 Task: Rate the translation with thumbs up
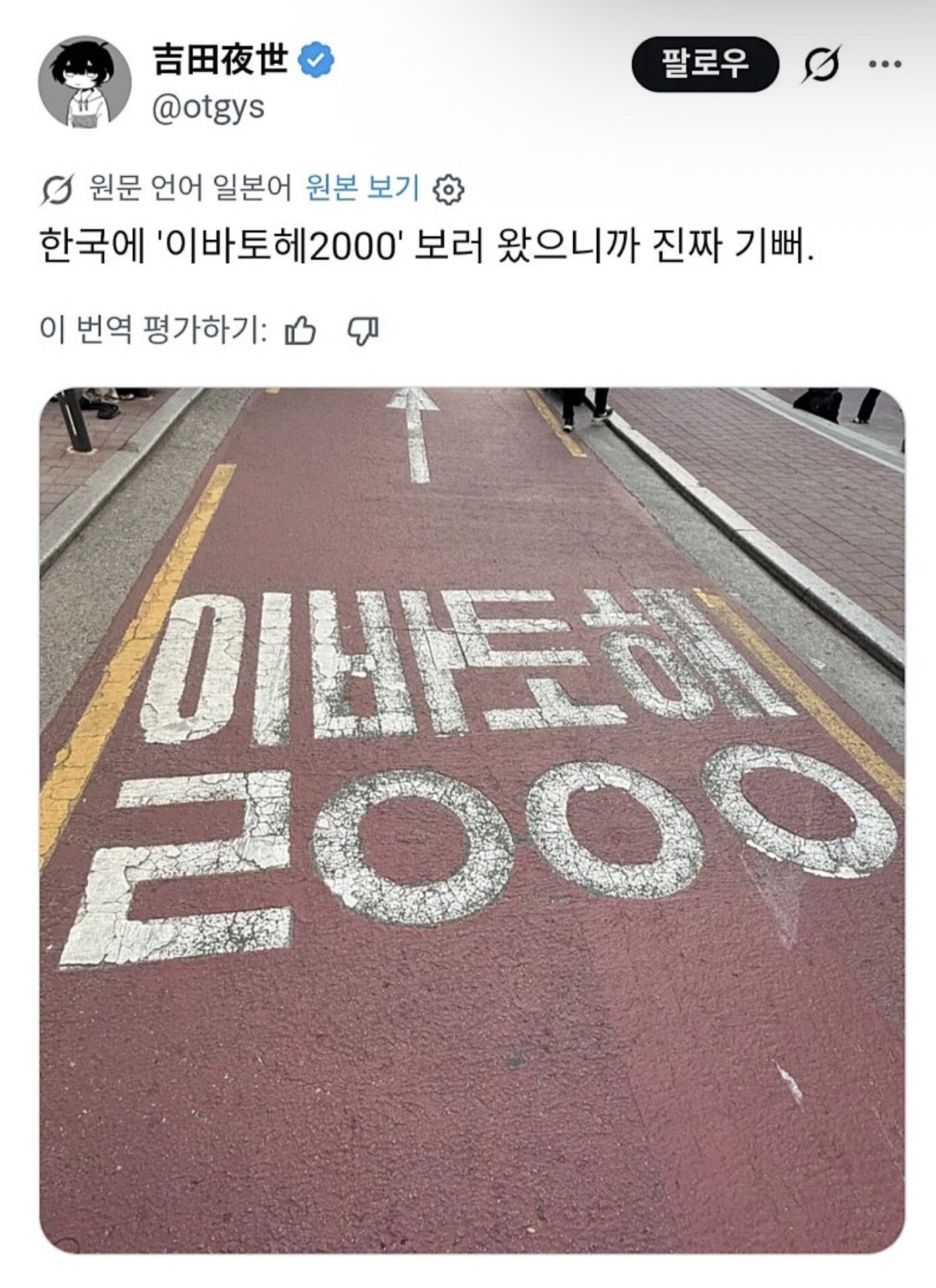click(x=300, y=331)
